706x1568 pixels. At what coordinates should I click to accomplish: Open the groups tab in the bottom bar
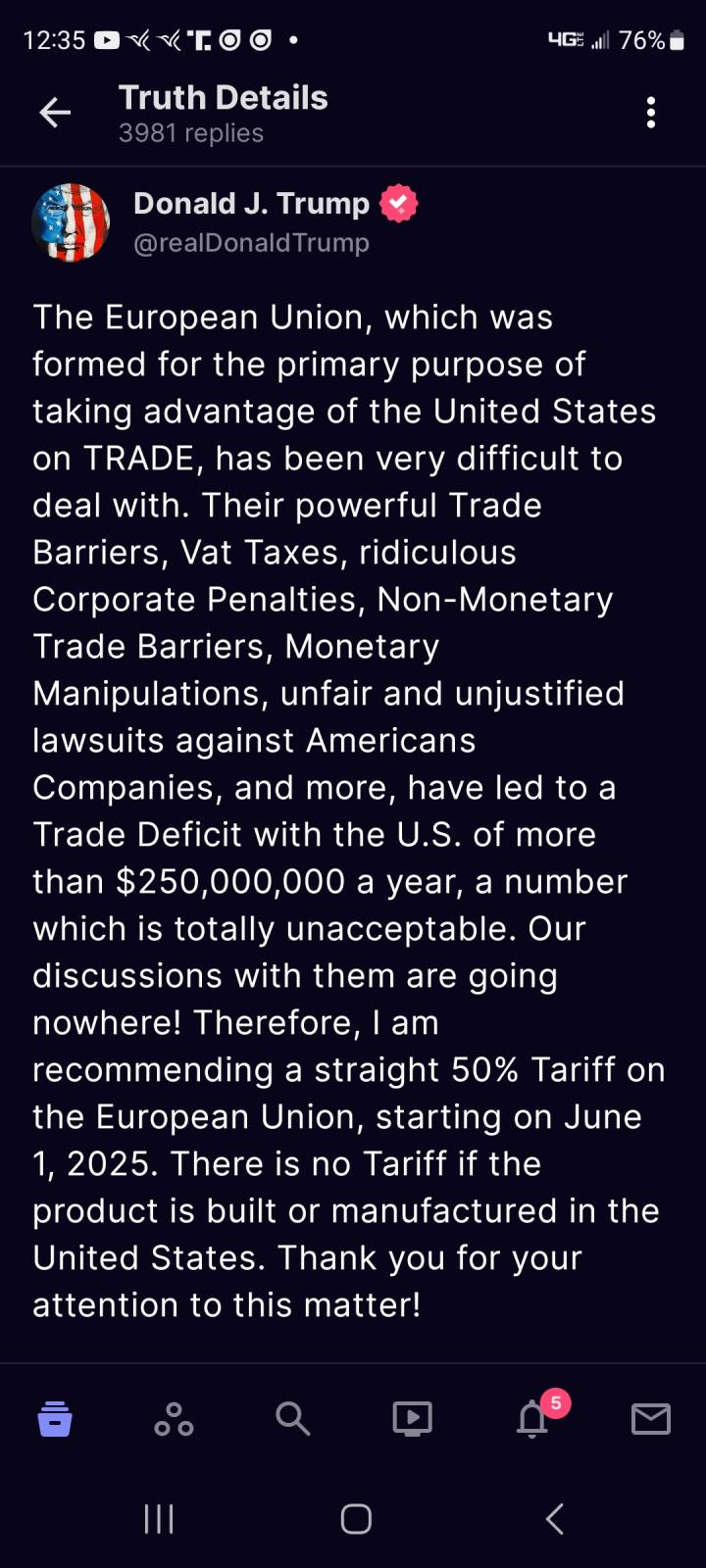point(174,1418)
